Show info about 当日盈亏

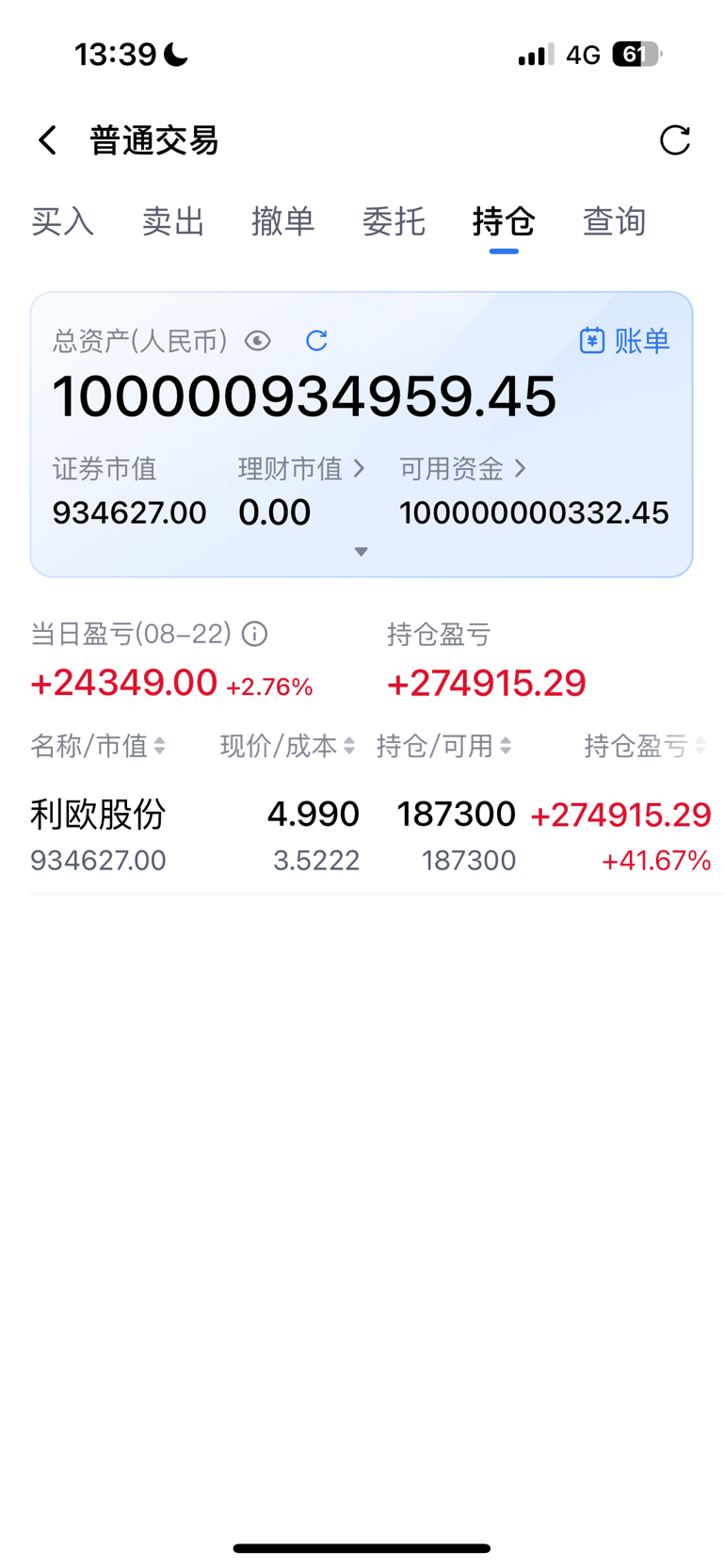(254, 634)
